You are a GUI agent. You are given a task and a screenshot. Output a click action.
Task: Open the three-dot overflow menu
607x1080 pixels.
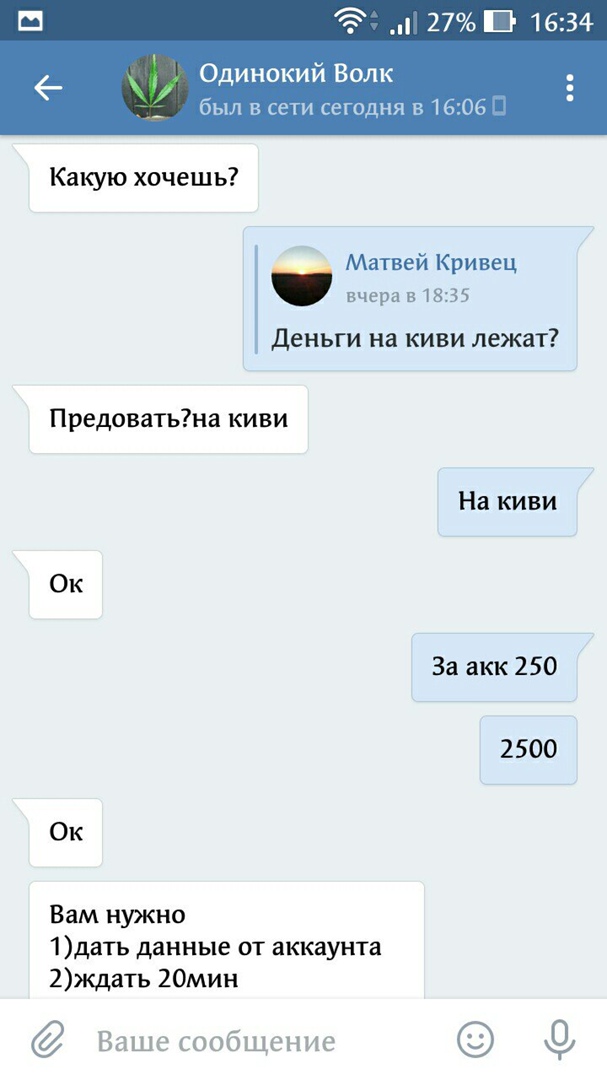[569, 88]
